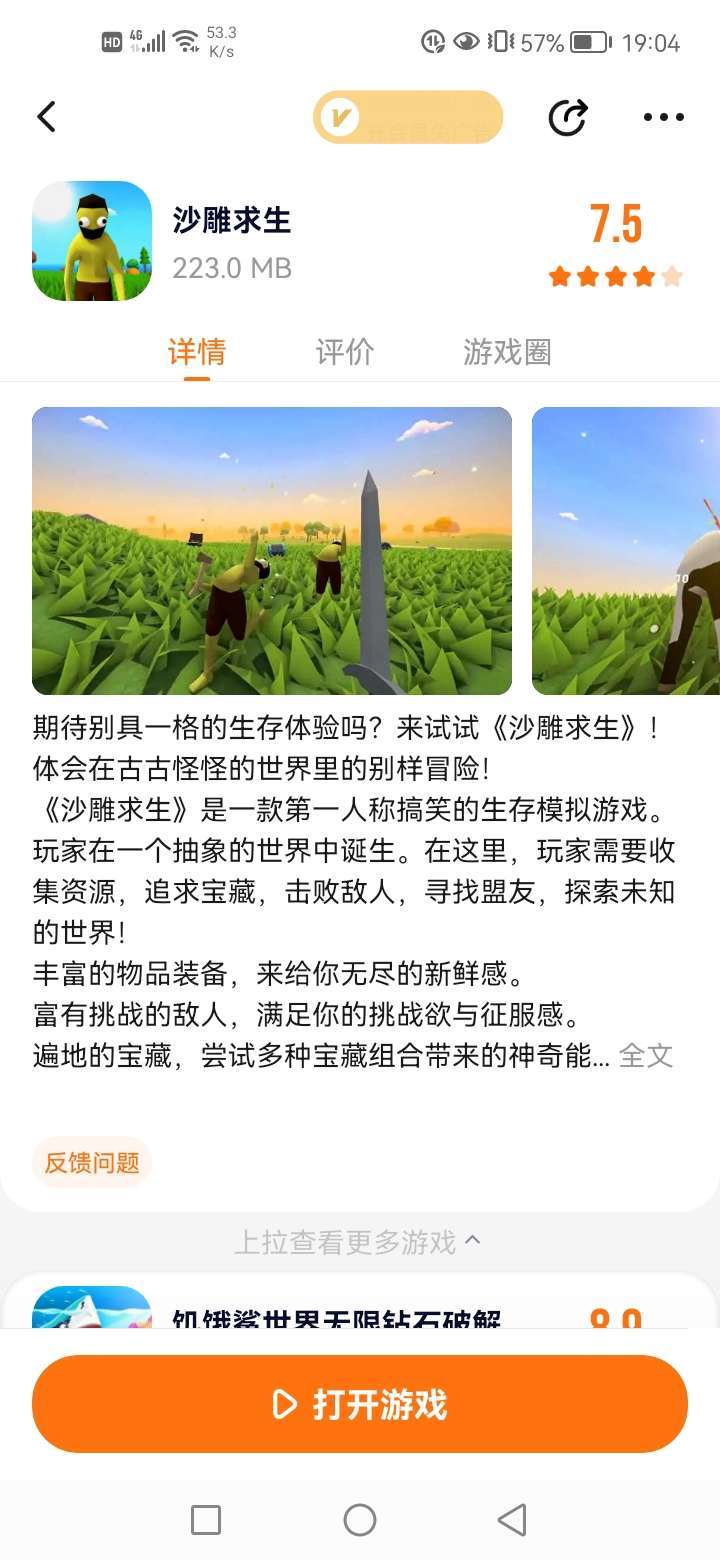Image resolution: width=720 pixels, height=1560 pixels.
Task: Tap the system home button
Action: (x=360, y=1520)
